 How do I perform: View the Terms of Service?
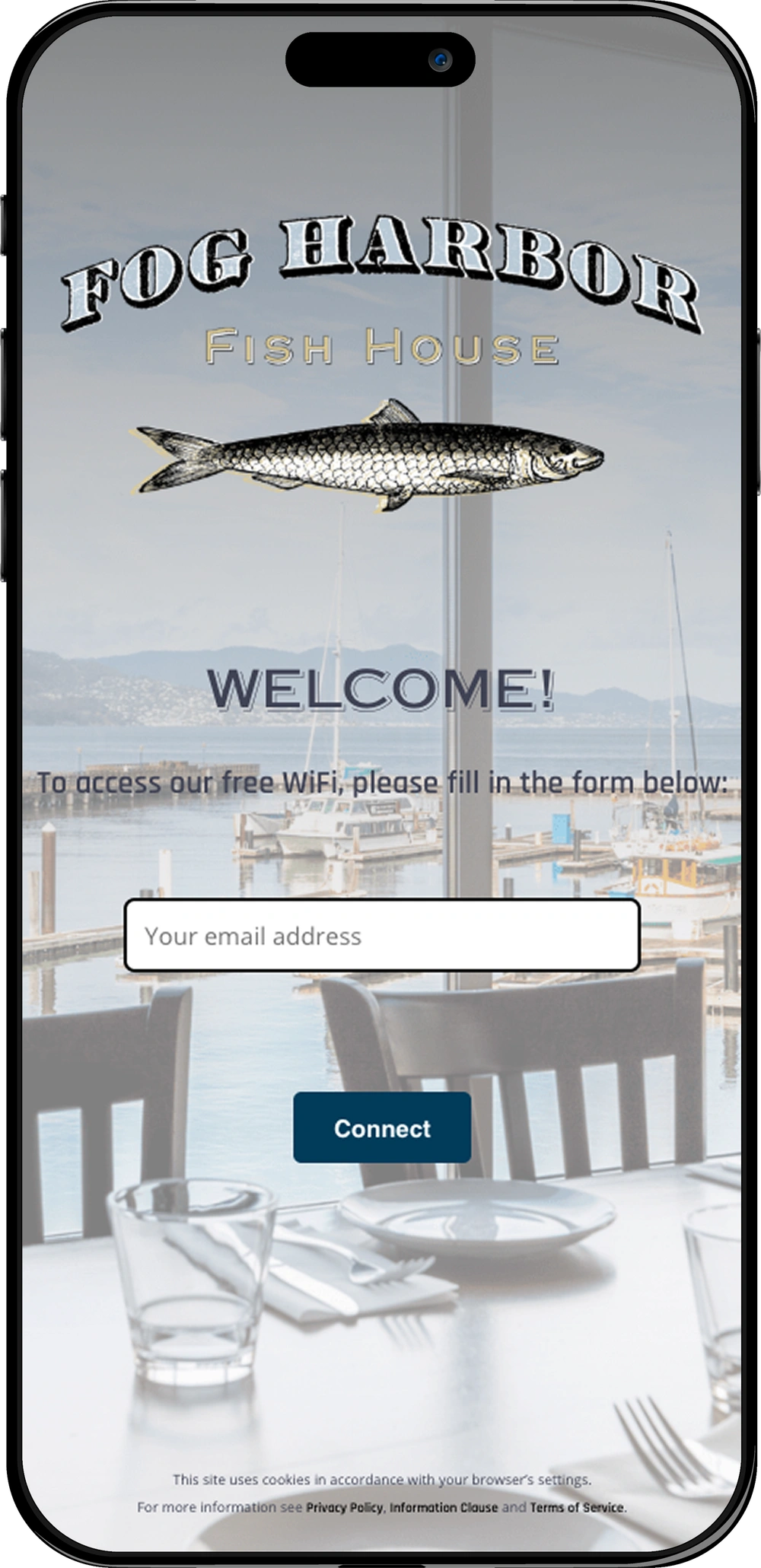tap(577, 1507)
